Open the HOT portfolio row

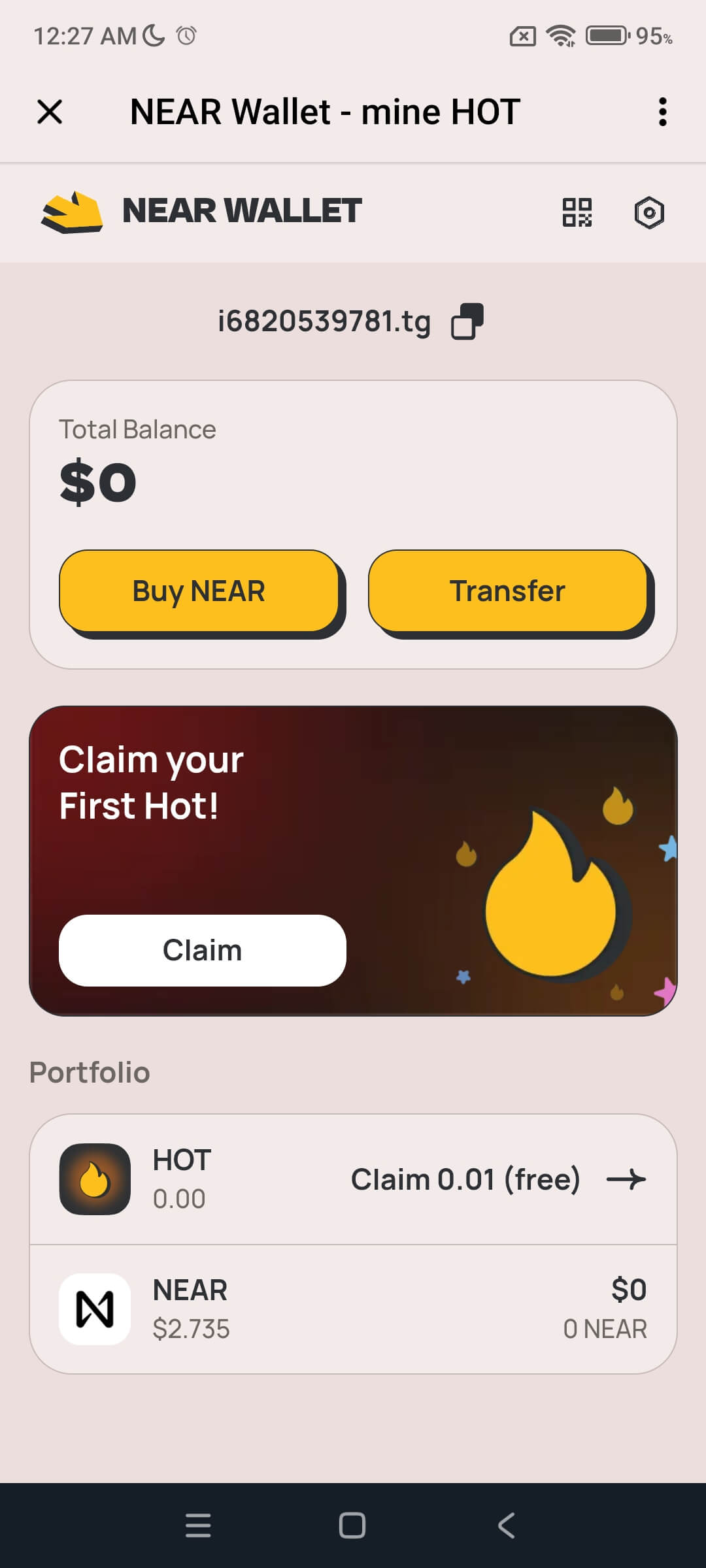(353, 1179)
